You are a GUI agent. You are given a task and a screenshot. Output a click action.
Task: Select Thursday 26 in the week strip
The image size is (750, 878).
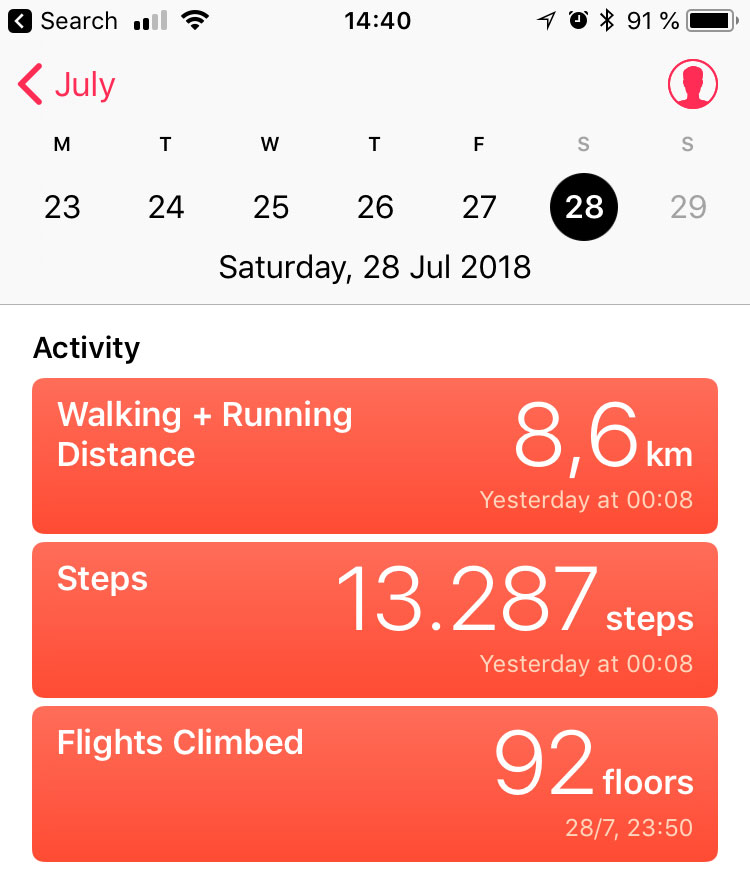click(x=375, y=207)
